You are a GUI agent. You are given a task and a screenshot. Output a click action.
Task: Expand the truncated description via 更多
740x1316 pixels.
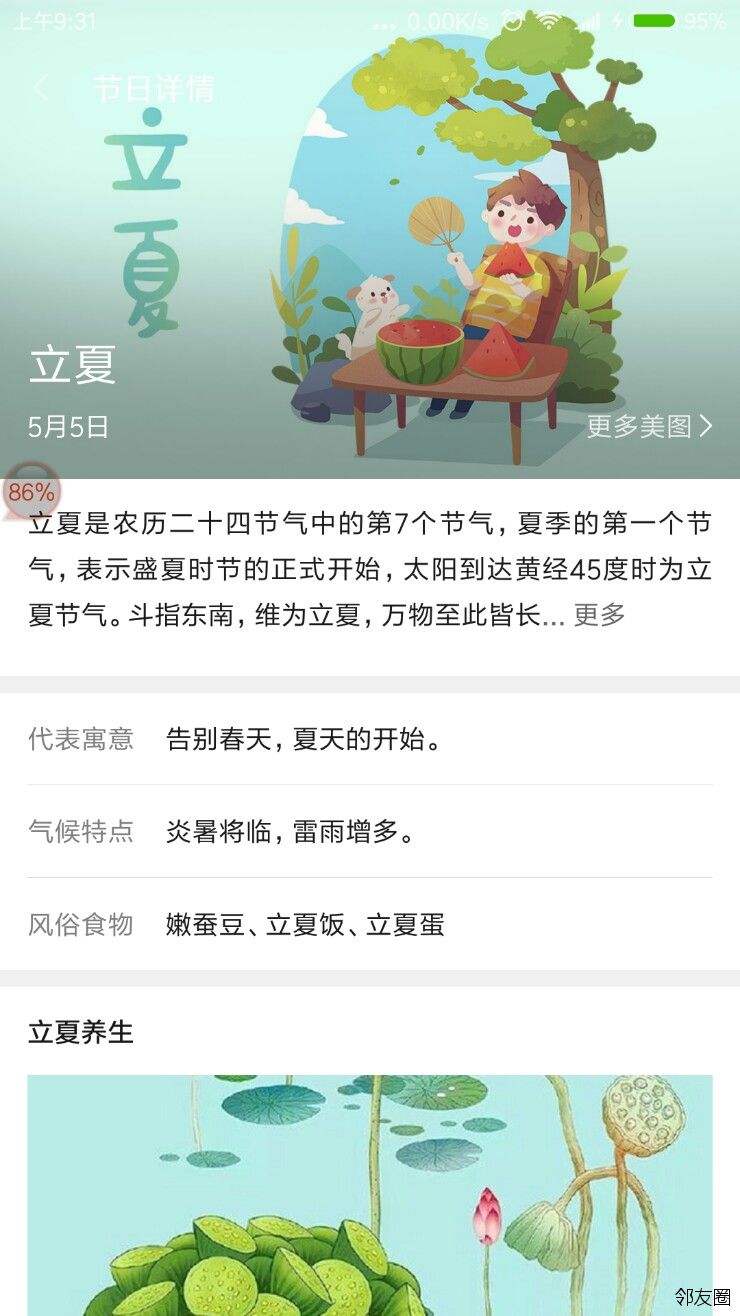click(x=600, y=617)
